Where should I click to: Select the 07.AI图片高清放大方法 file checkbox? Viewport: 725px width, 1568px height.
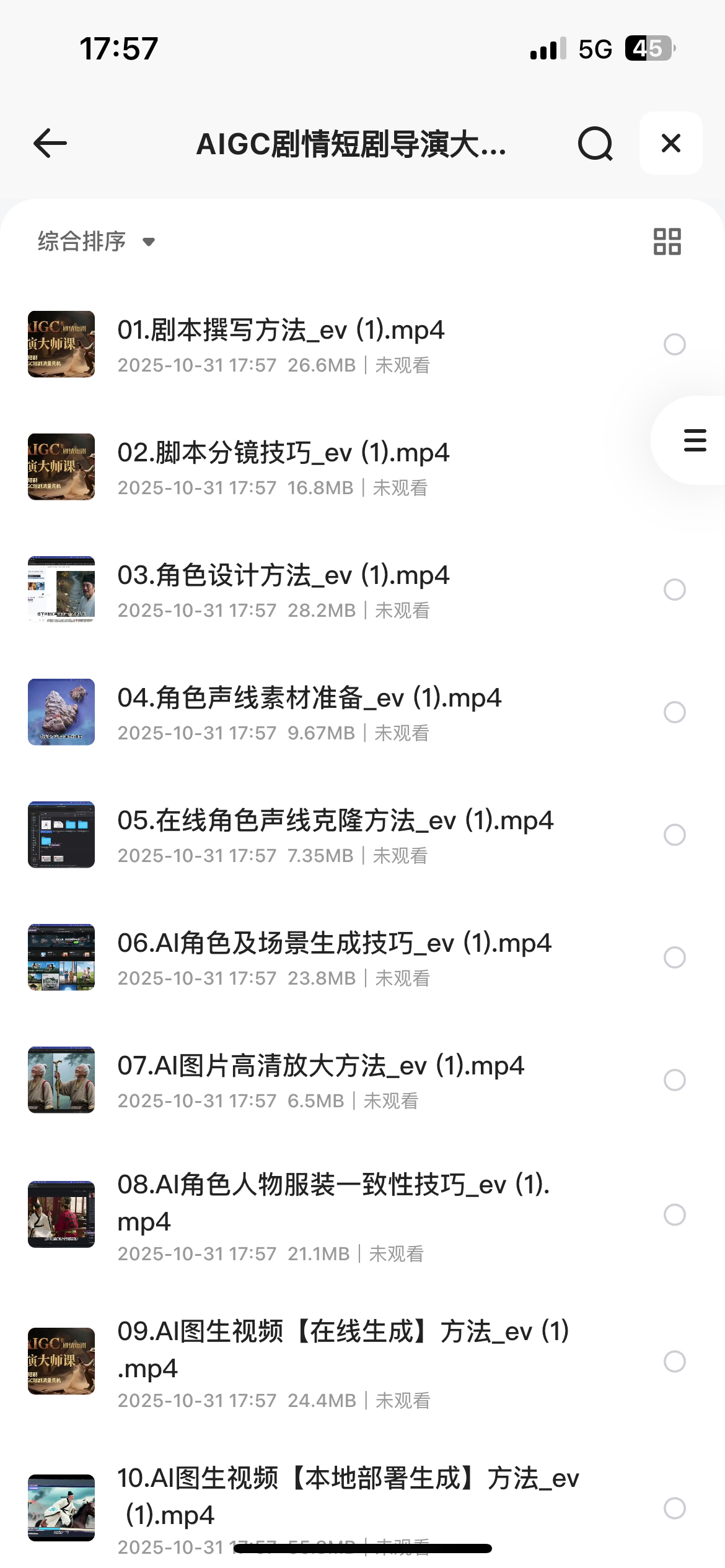tap(674, 1080)
